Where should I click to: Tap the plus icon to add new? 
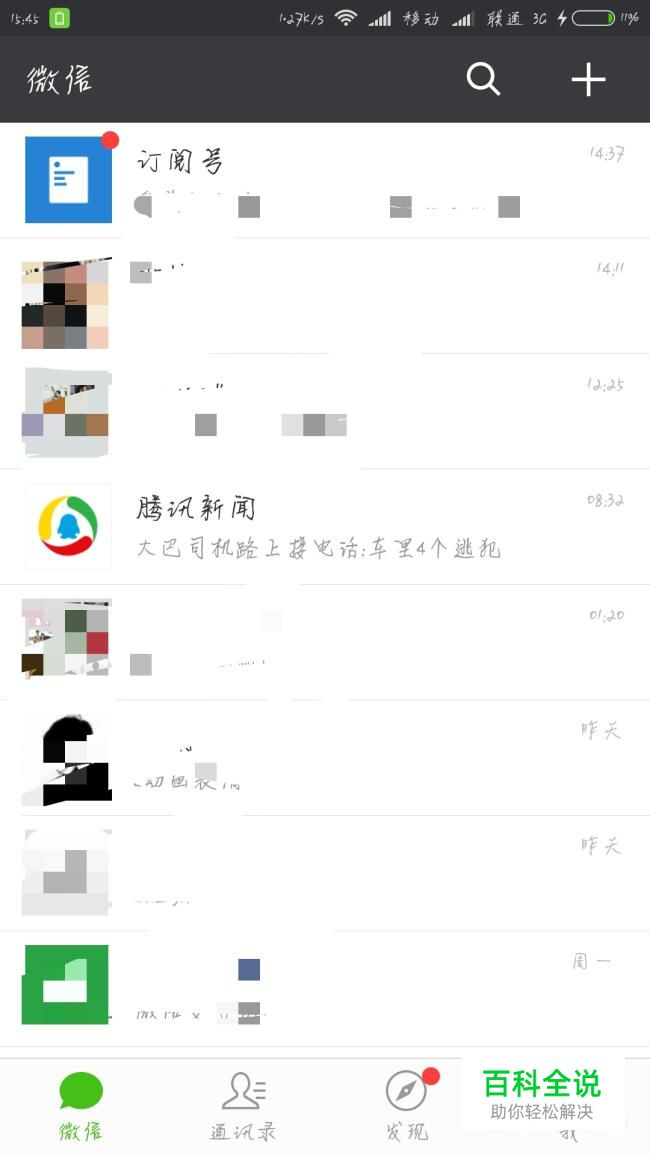588,79
